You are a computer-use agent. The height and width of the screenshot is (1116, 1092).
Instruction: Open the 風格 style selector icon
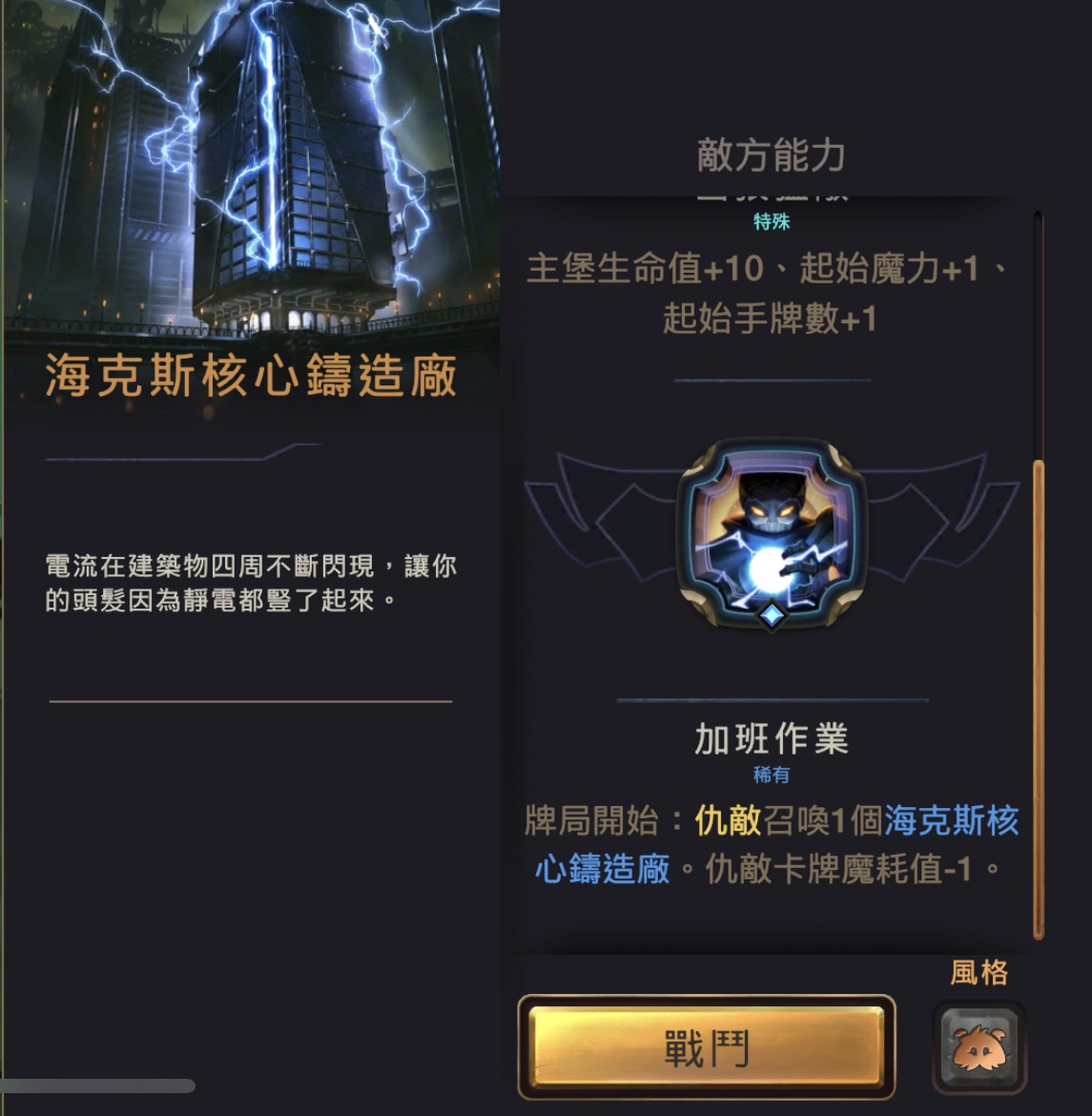pos(979,1046)
